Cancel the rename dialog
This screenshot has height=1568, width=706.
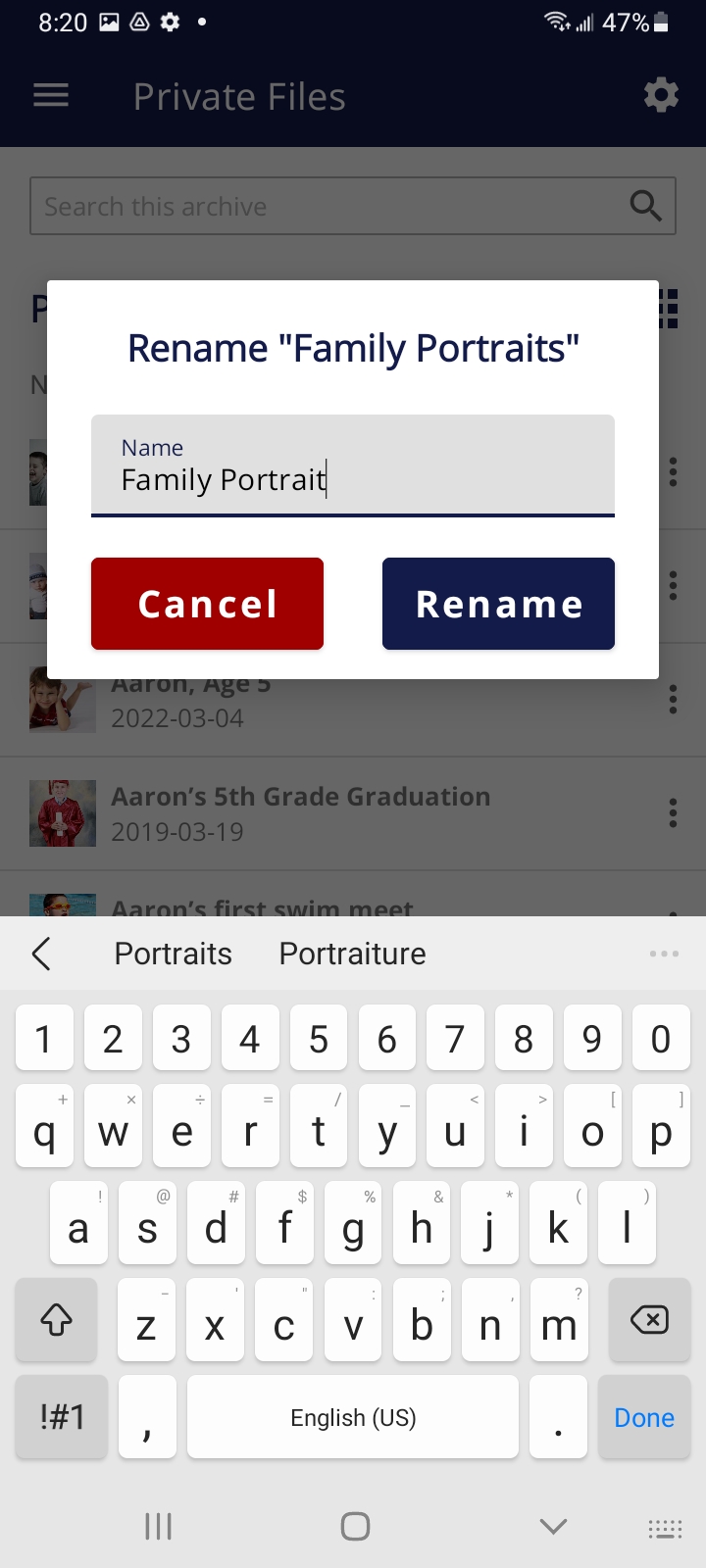pyautogui.click(x=207, y=604)
